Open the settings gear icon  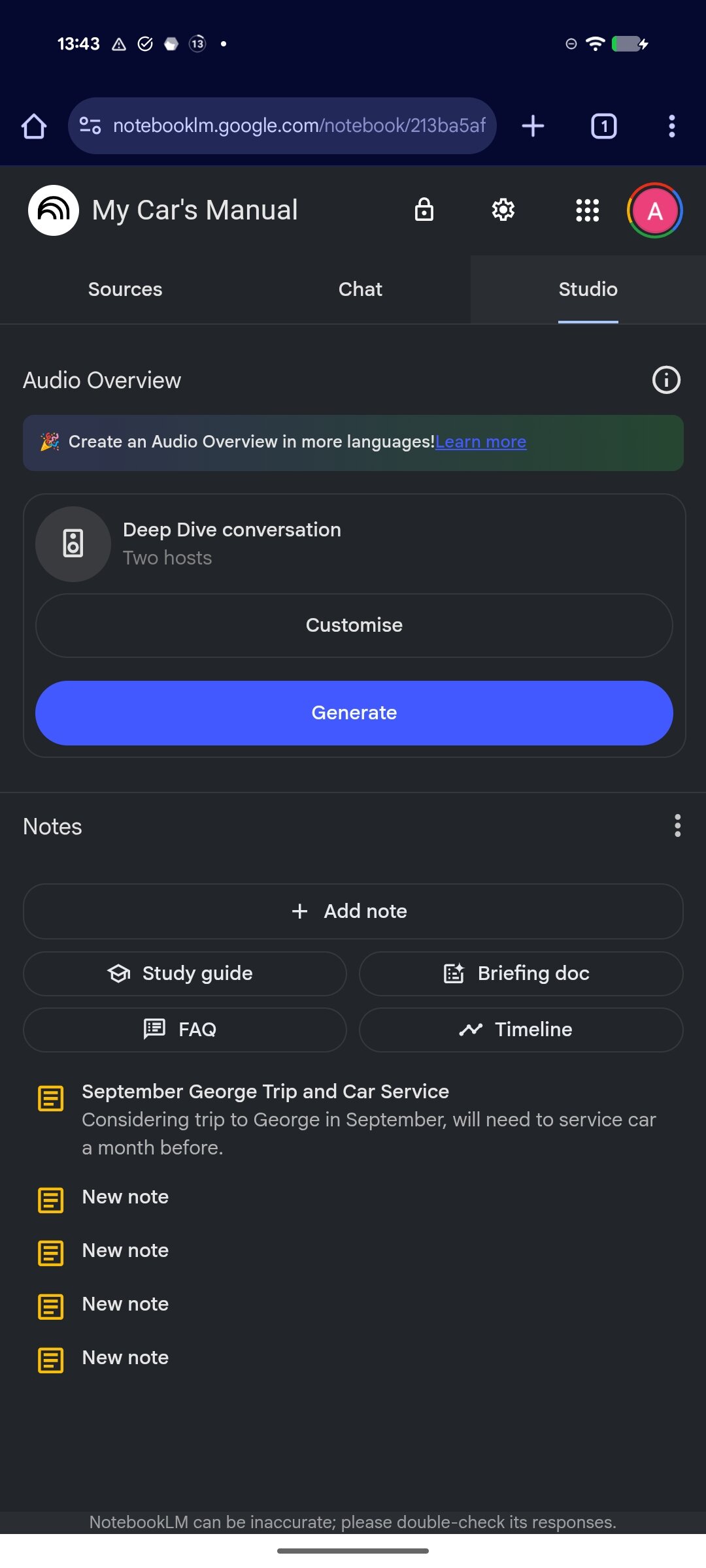coord(502,210)
